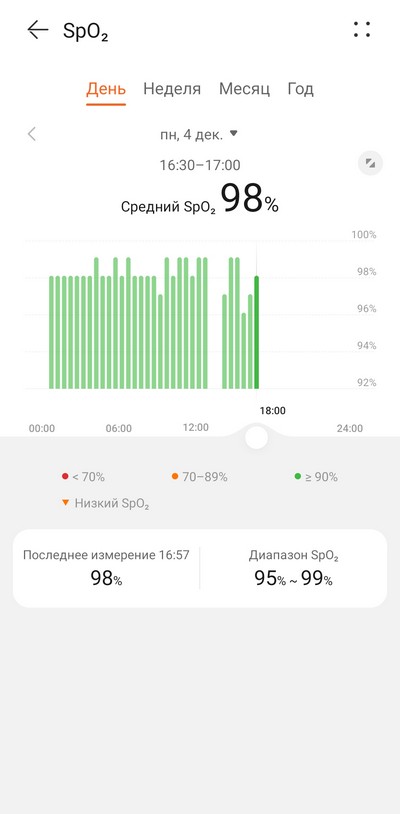The height and width of the screenshot is (814, 400).
Task: Go back from the SpO₂ screen
Action: tap(38, 30)
